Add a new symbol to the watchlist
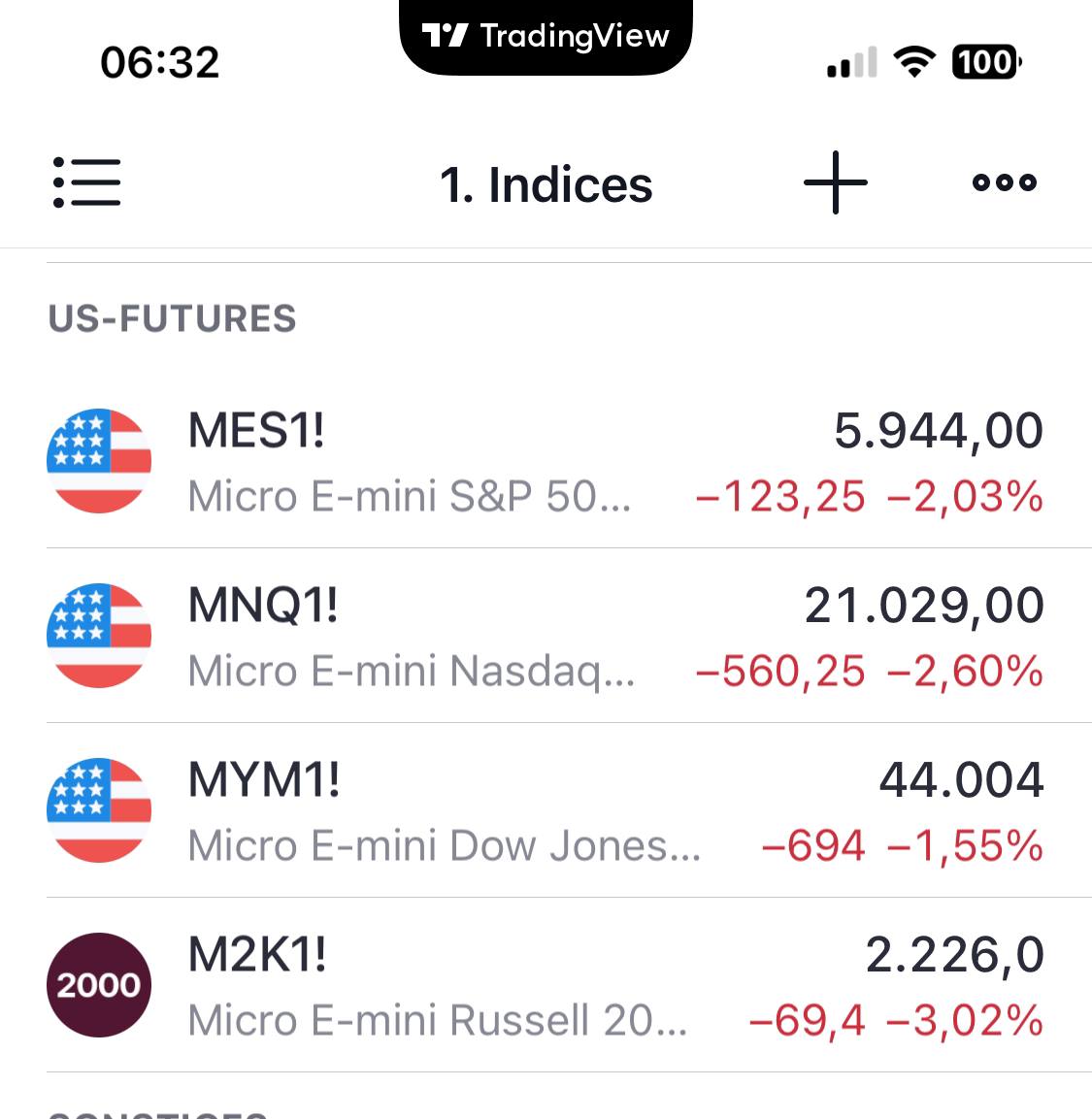The width and height of the screenshot is (1092, 1119). 835,182
